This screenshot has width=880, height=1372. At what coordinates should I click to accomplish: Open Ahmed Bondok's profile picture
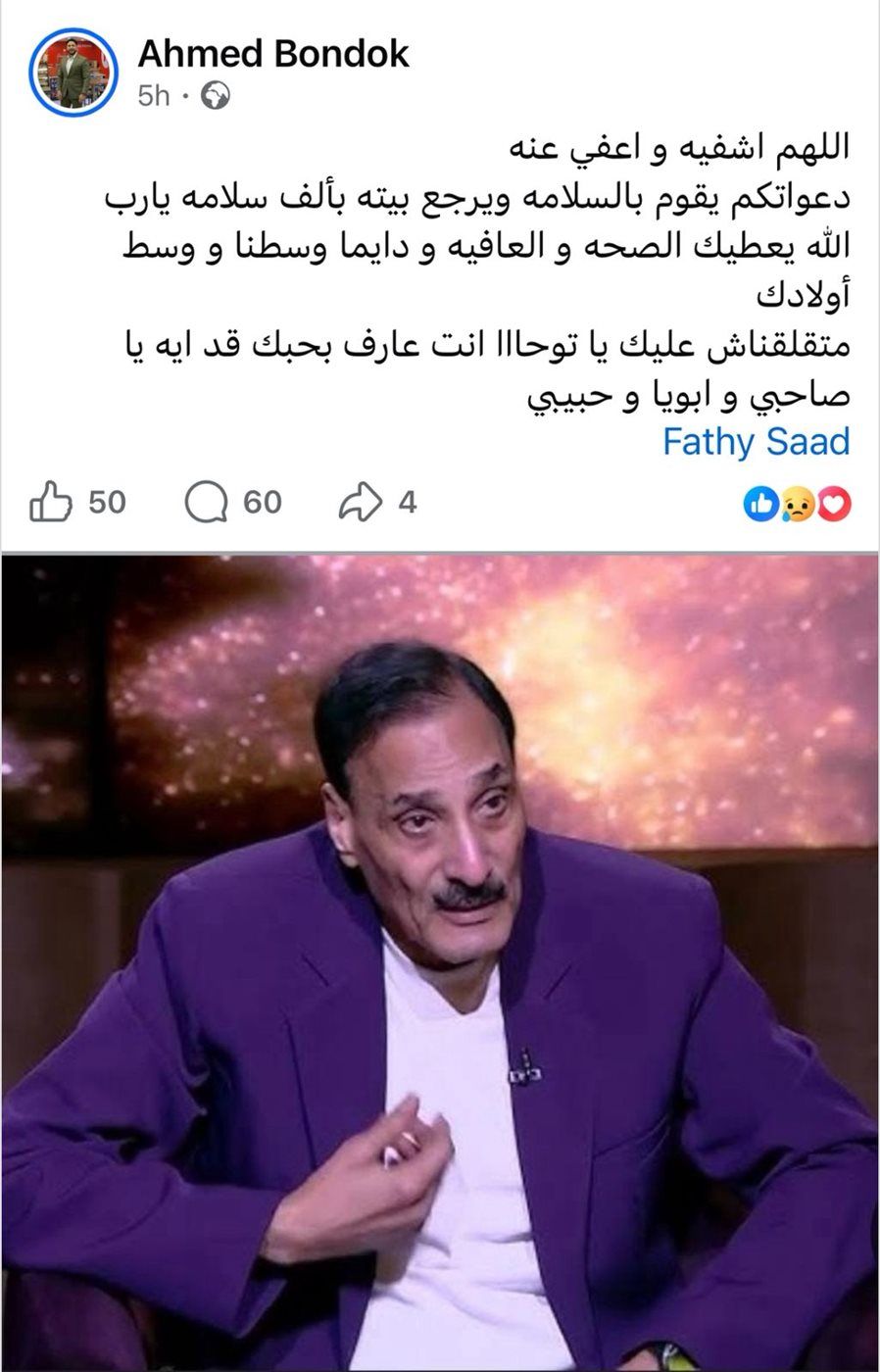(x=73, y=73)
